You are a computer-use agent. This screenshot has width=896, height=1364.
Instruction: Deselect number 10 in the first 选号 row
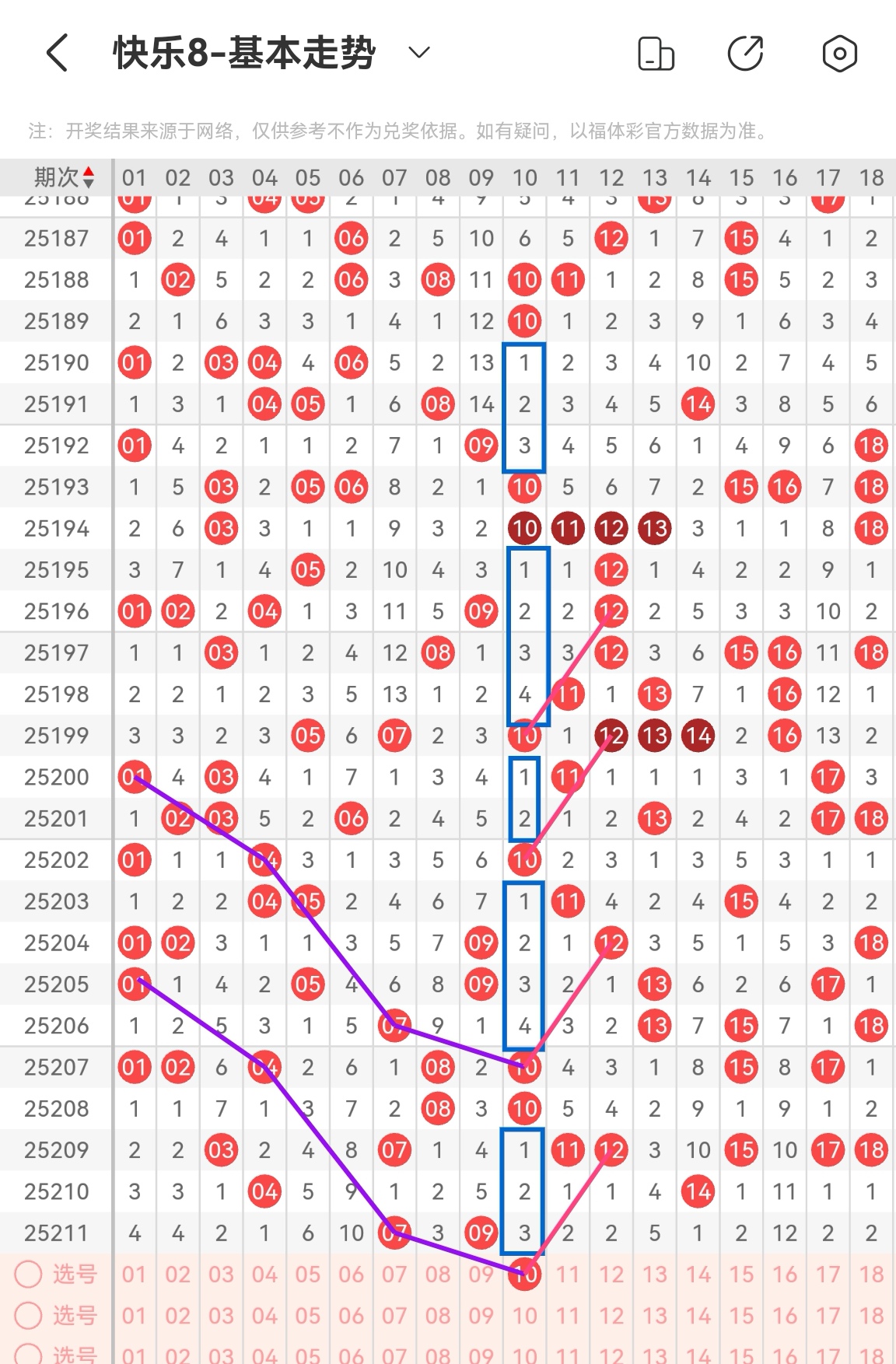(525, 1275)
